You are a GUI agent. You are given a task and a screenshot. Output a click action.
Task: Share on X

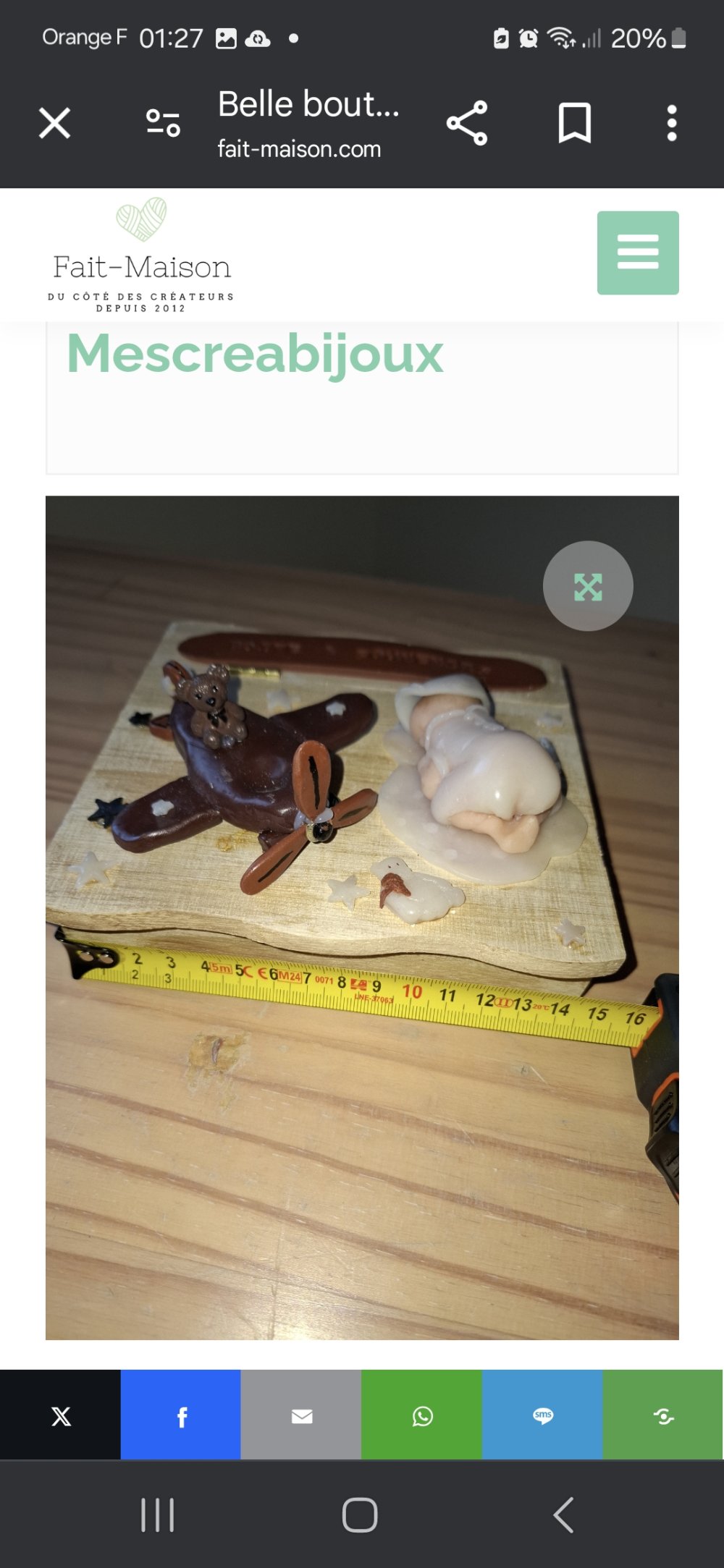(x=61, y=1415)
